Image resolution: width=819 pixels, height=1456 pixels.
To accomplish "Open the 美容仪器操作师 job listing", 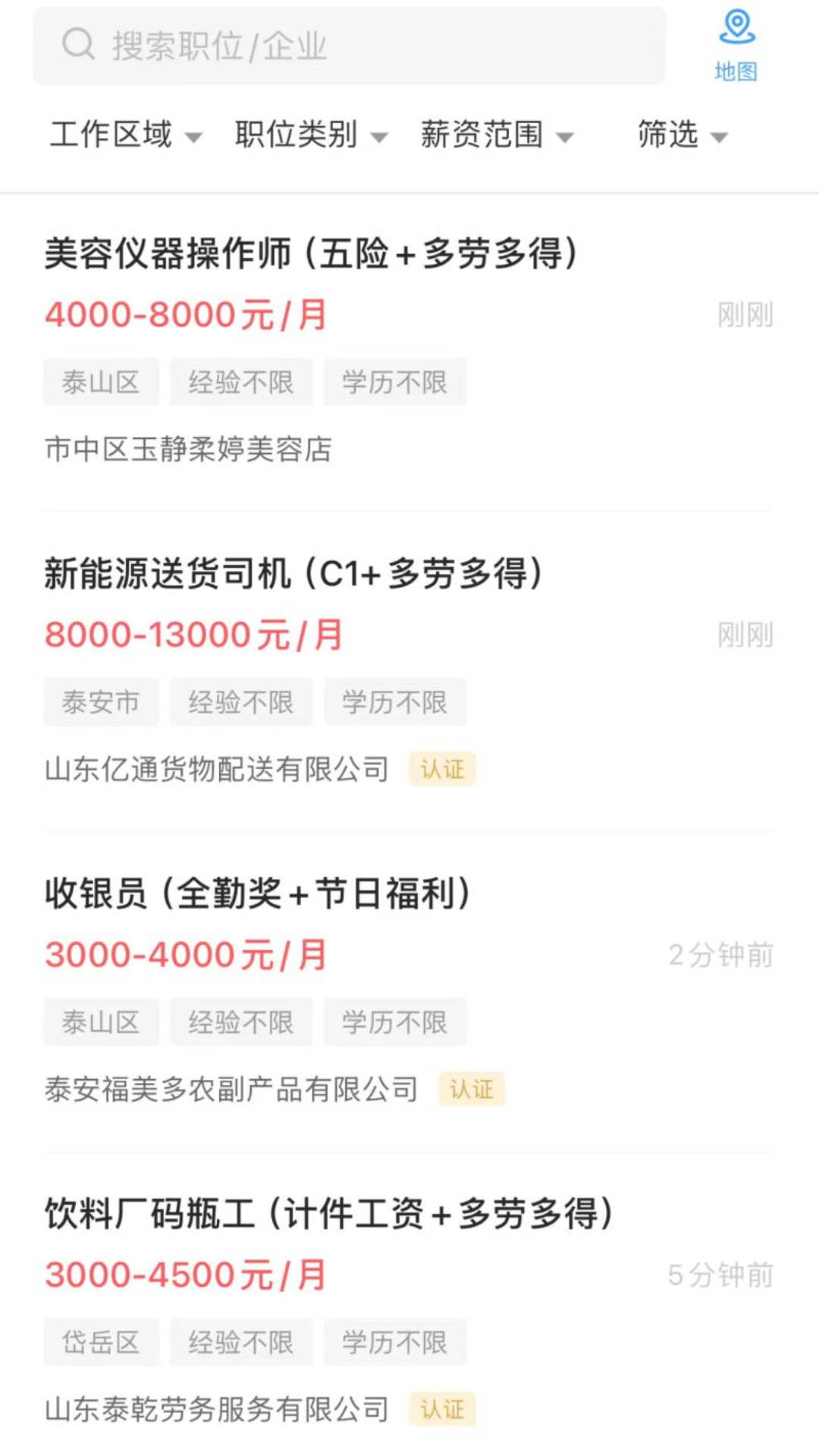I will pyautogui.click(x=311, y=254).
